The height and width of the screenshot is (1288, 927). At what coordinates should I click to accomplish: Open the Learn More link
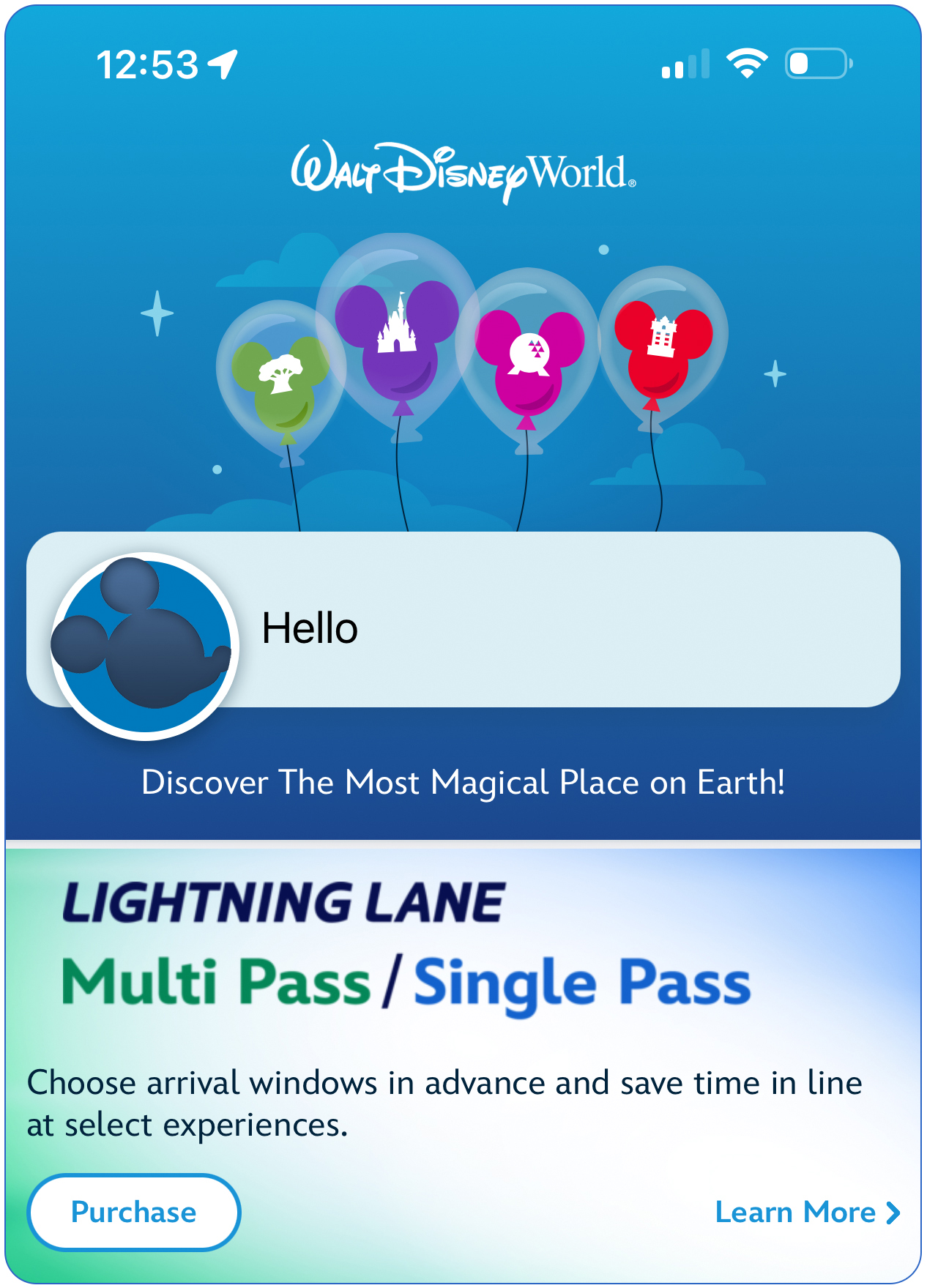point(806,1213)
